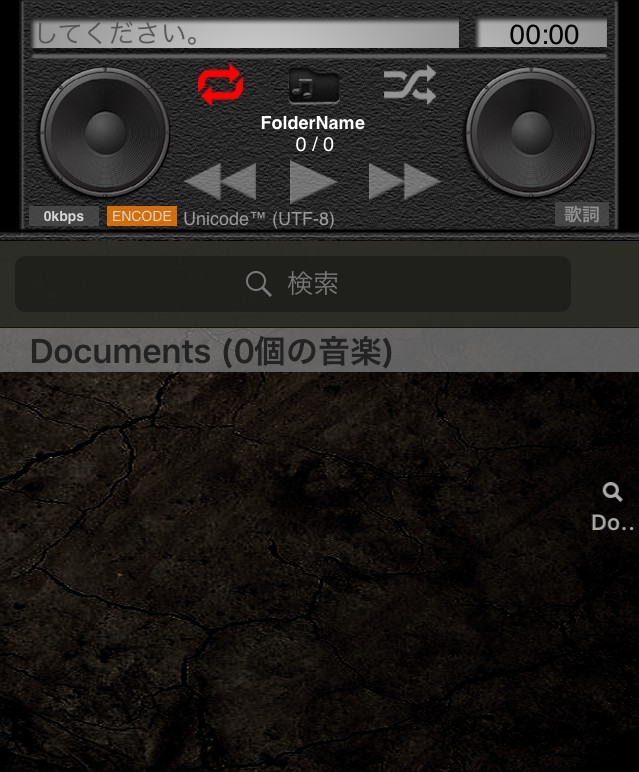The height and width of the screenshot is (772, 639).
Task: Enable shuffle playback
Action: tap(410, 85)
